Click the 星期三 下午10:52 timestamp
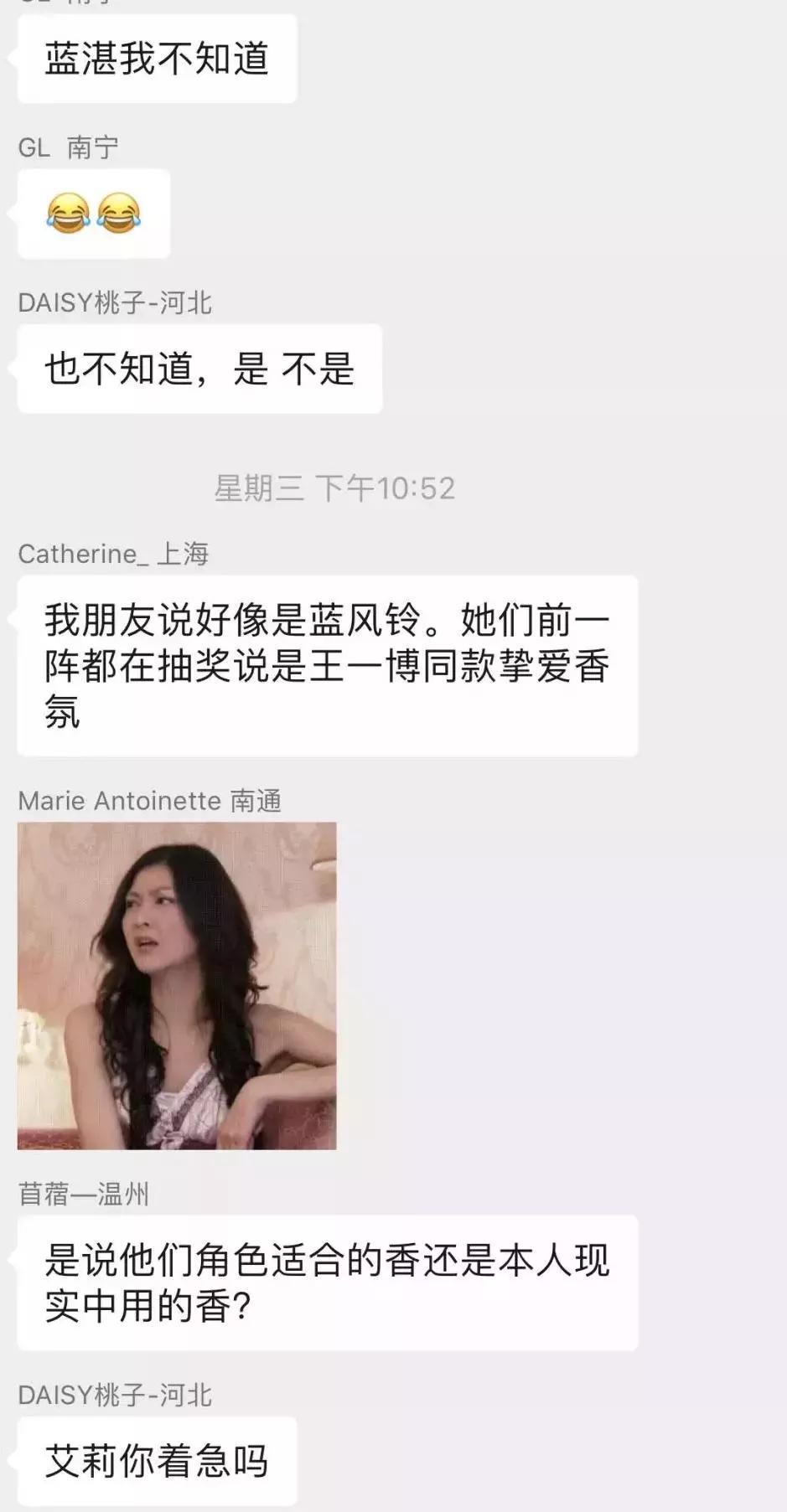The height and width of the screenshot is (1512, 787). coord(335,488)
